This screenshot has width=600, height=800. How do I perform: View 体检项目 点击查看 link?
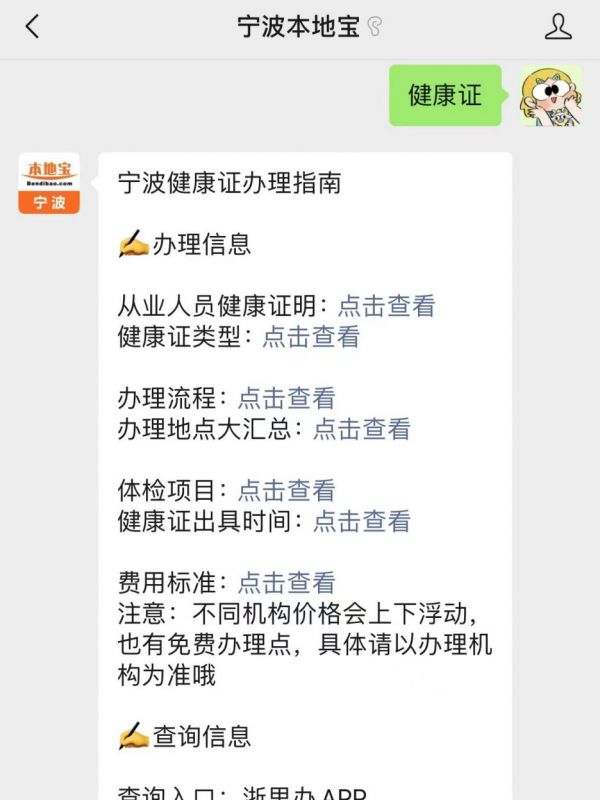click(x=286, y=490)
